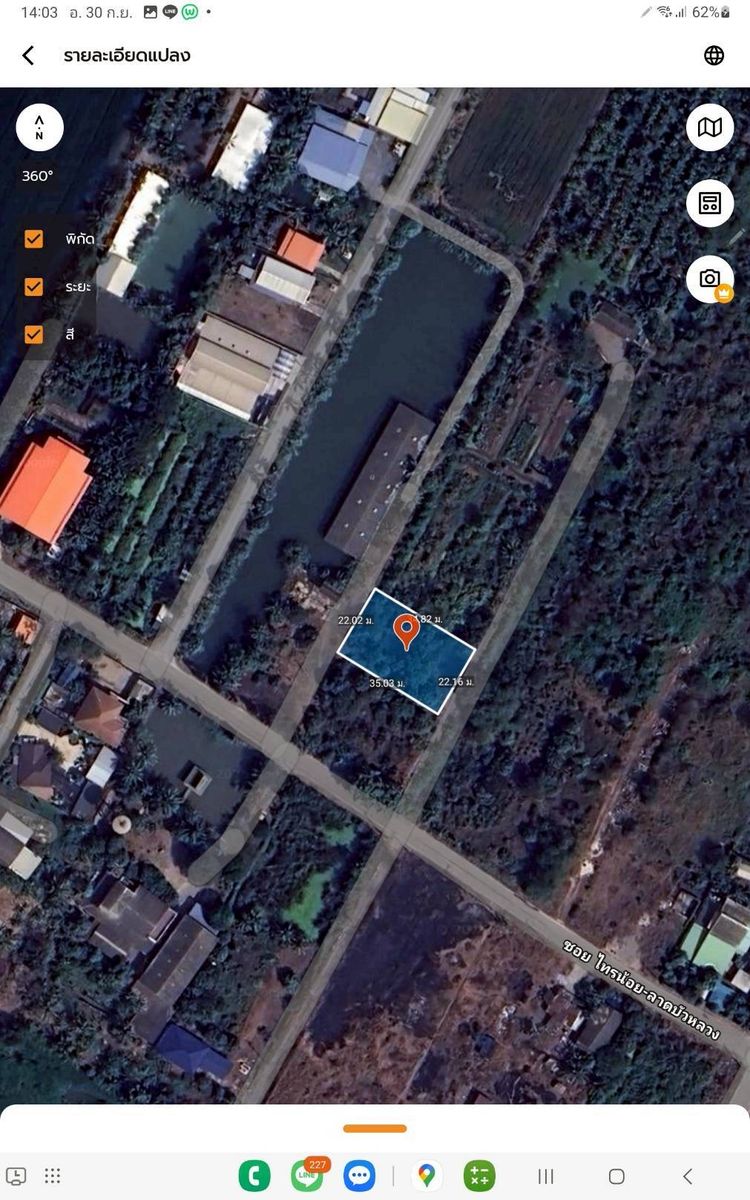Tap the camera capture button
The height and width of the screenshot is (1200, 750).
[710, 279]
